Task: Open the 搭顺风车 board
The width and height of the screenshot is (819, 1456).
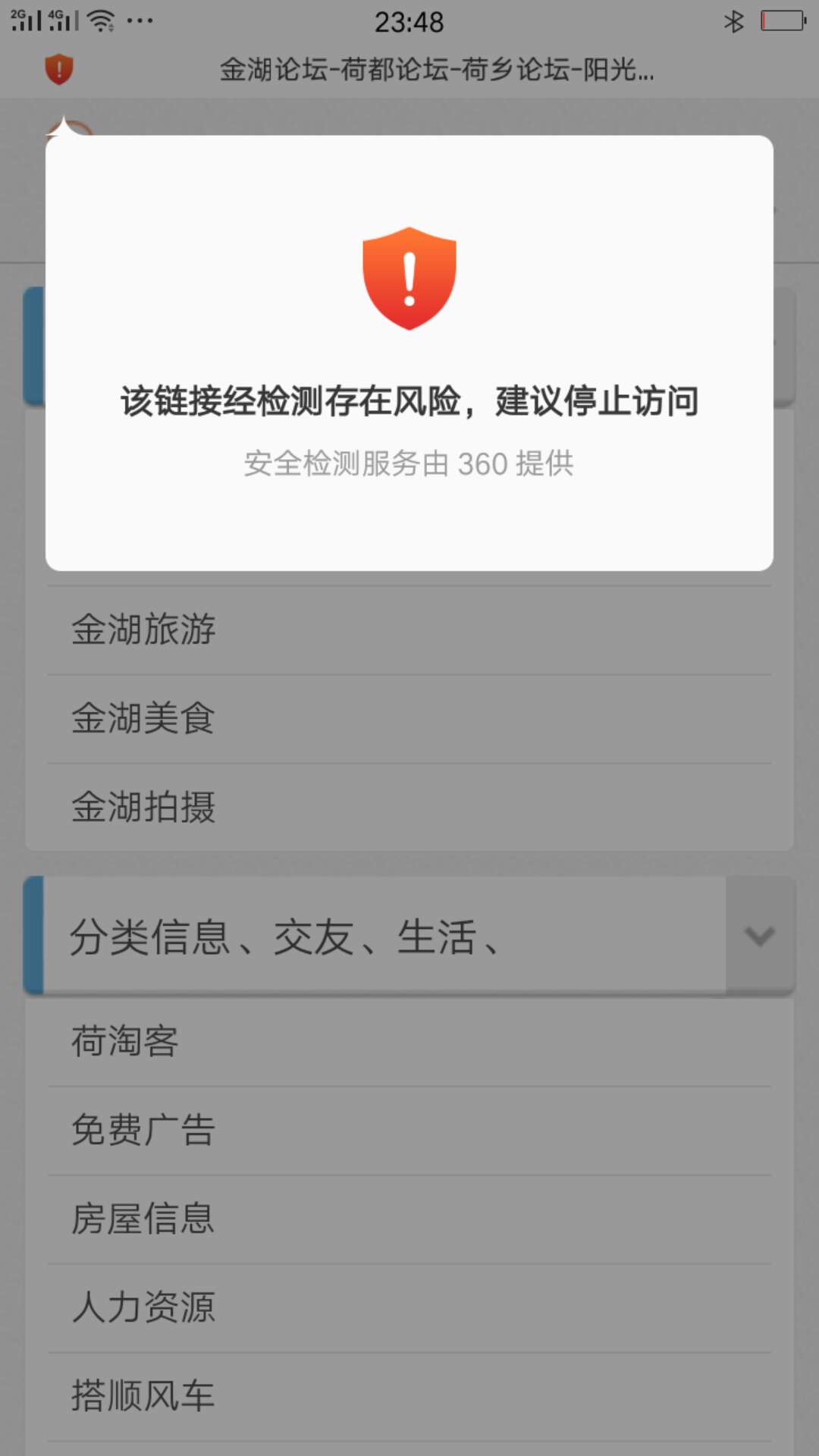Action: 144,1396
